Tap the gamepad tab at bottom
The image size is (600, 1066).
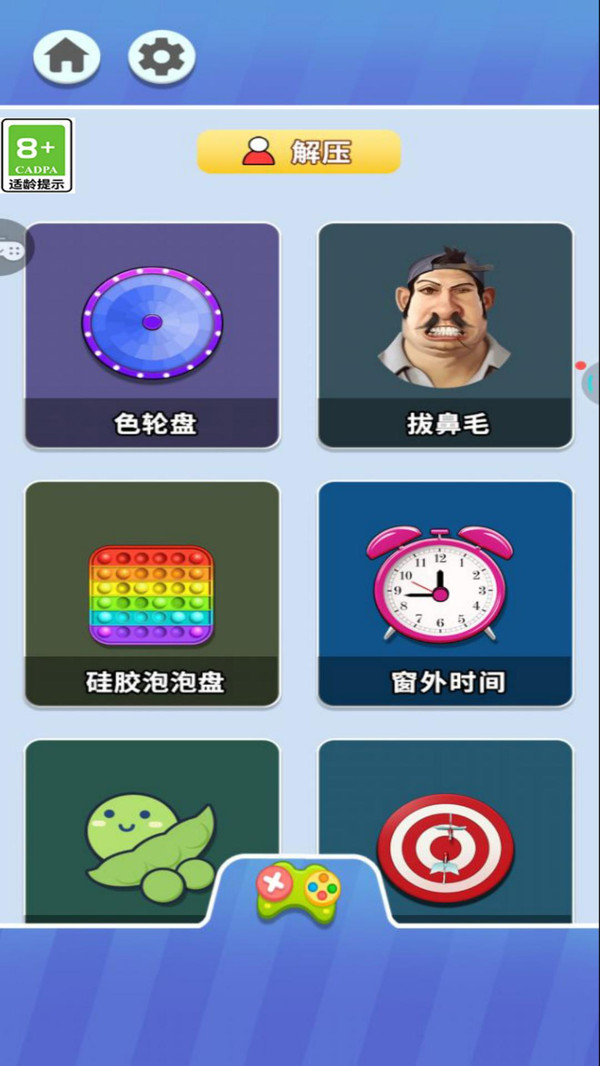[298, 888]
